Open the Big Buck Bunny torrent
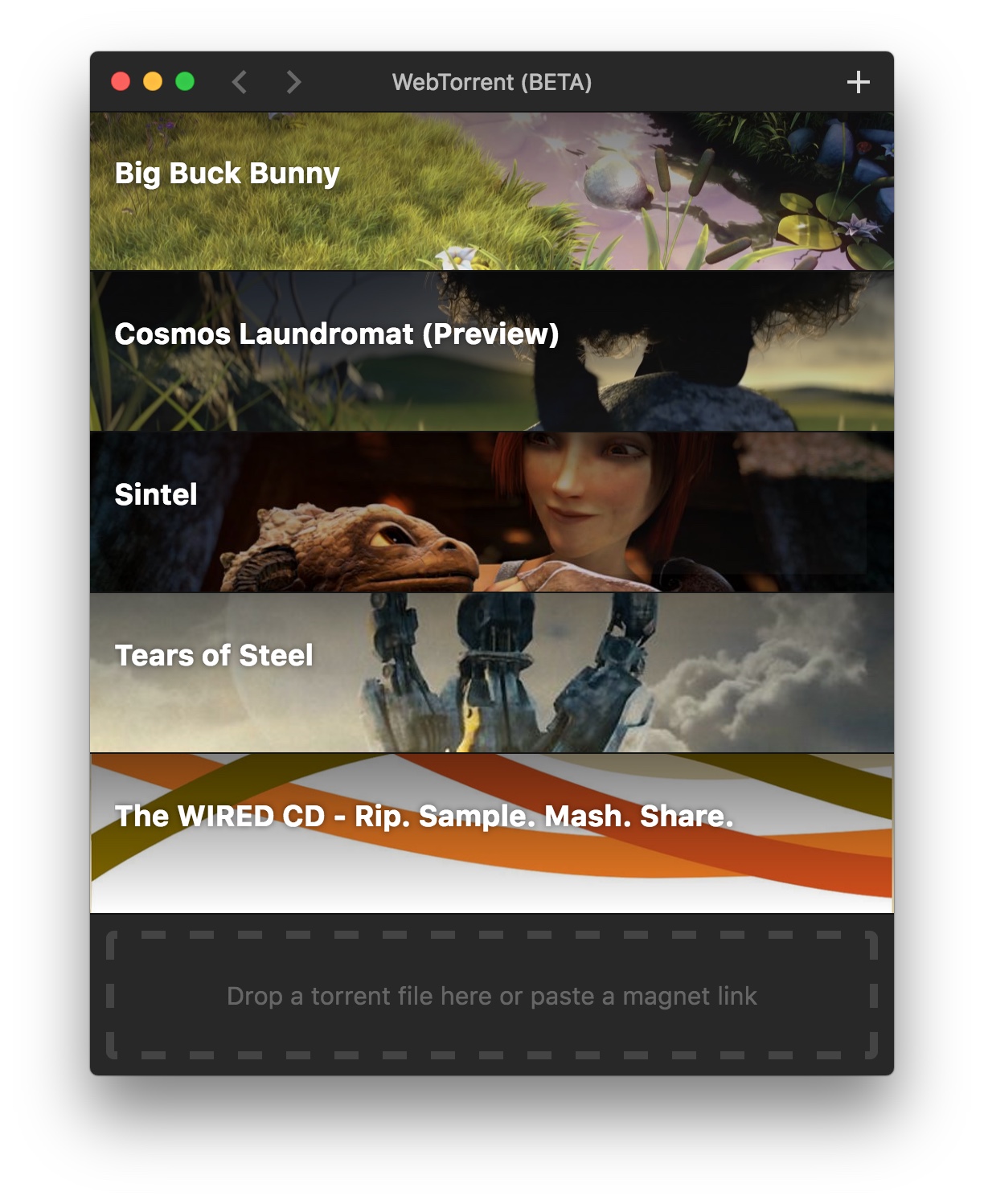Image resolution: width=984 pixels, height=1204 pixels. point(492,191)
